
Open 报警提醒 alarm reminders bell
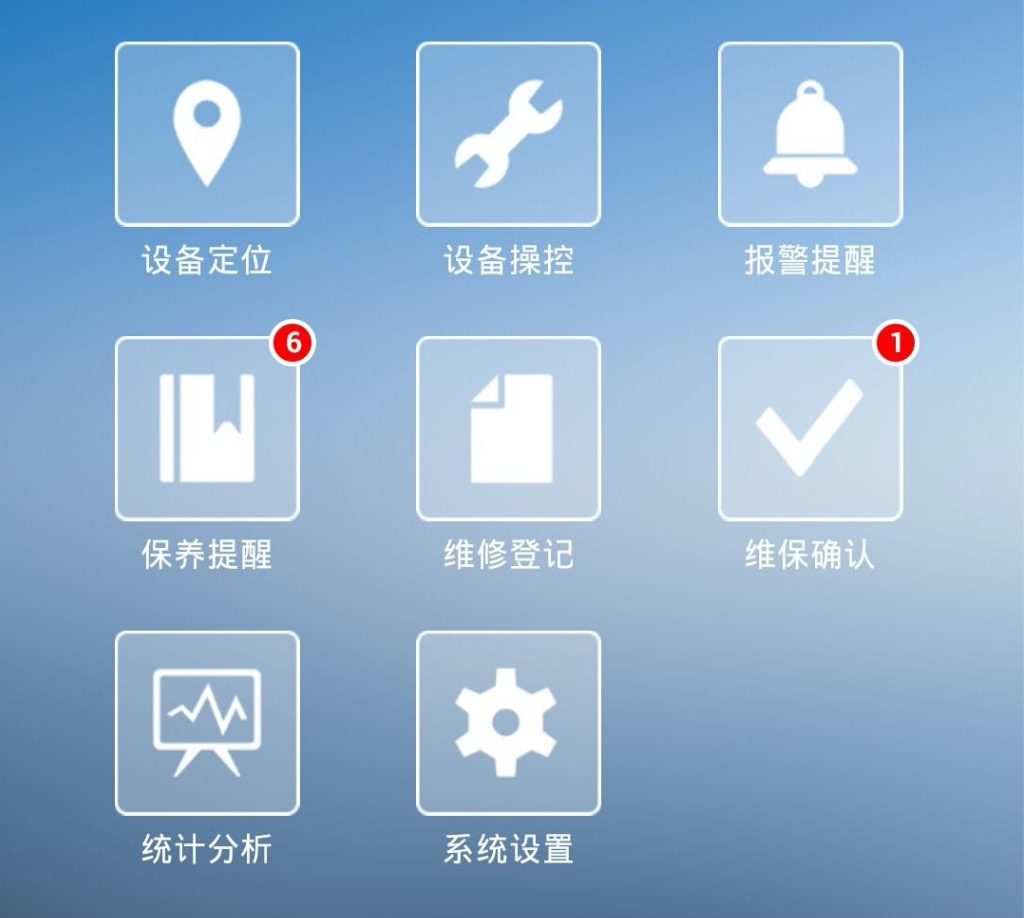pyautogui.click(x=810, y=134)
